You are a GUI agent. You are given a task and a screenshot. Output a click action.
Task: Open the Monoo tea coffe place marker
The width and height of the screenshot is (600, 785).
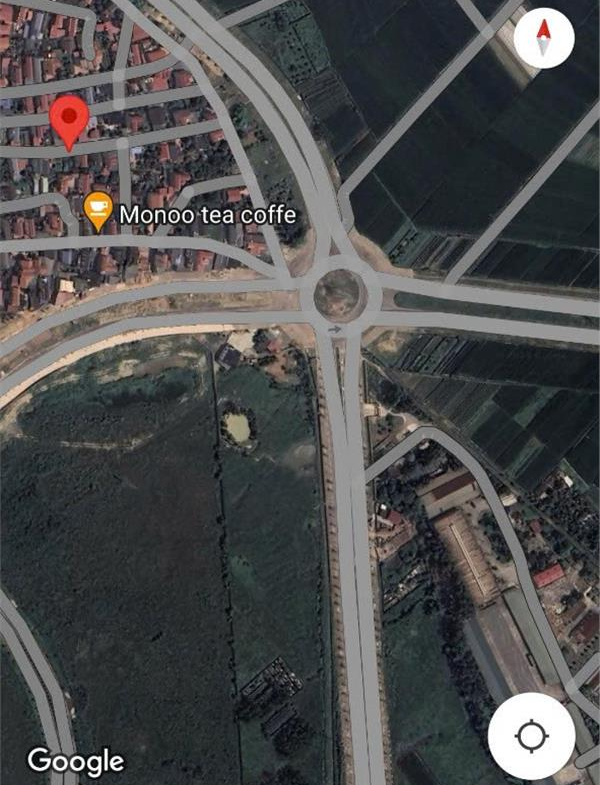(98, 212)
